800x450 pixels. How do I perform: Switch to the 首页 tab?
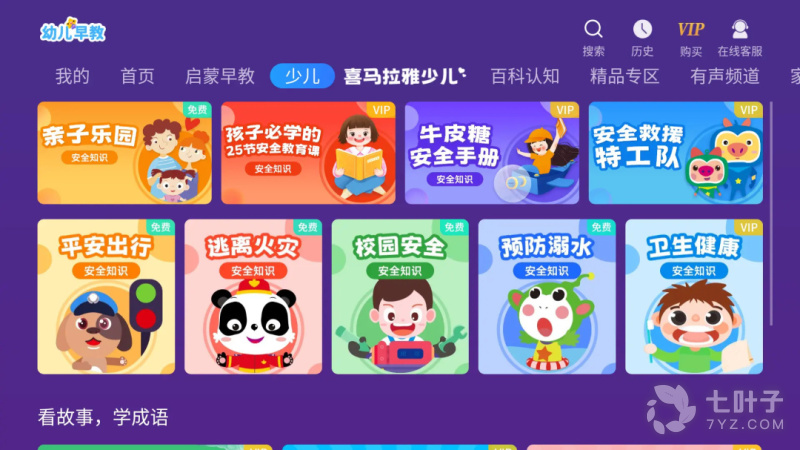click(x=137, y=76)
